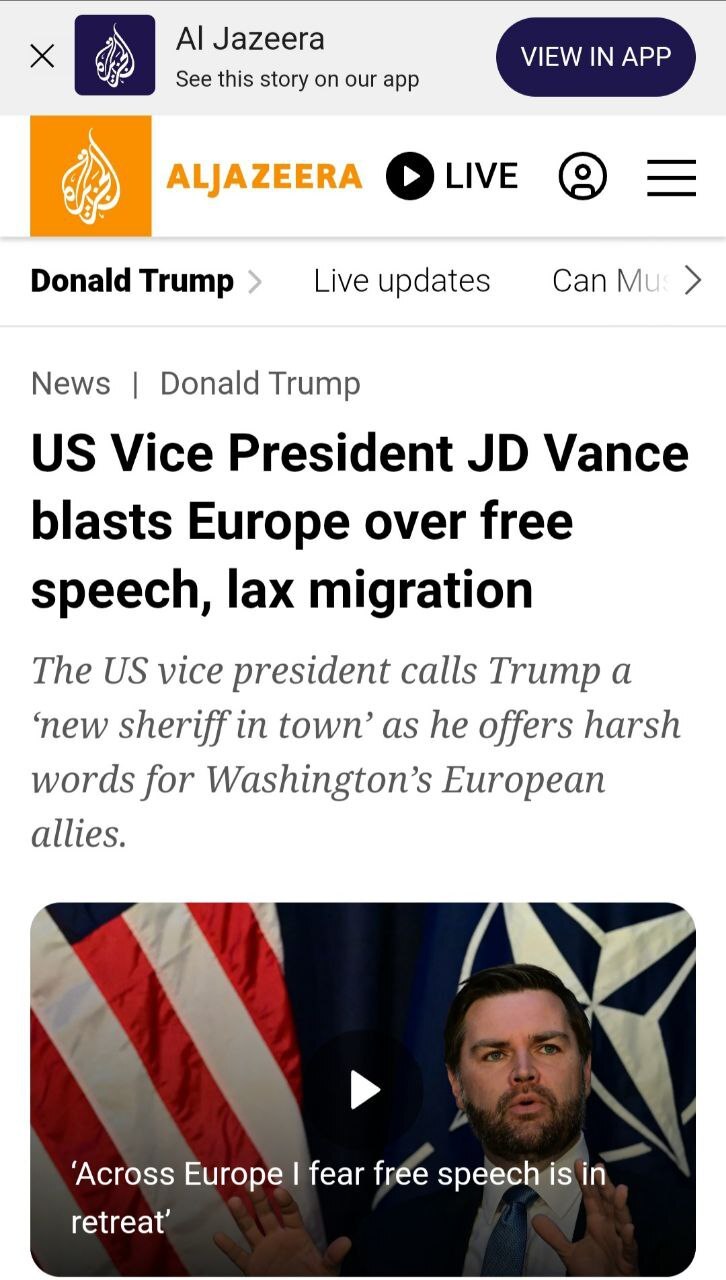Tap the View in App button
Screen dimensions: 726x1280
pos(596,57)
